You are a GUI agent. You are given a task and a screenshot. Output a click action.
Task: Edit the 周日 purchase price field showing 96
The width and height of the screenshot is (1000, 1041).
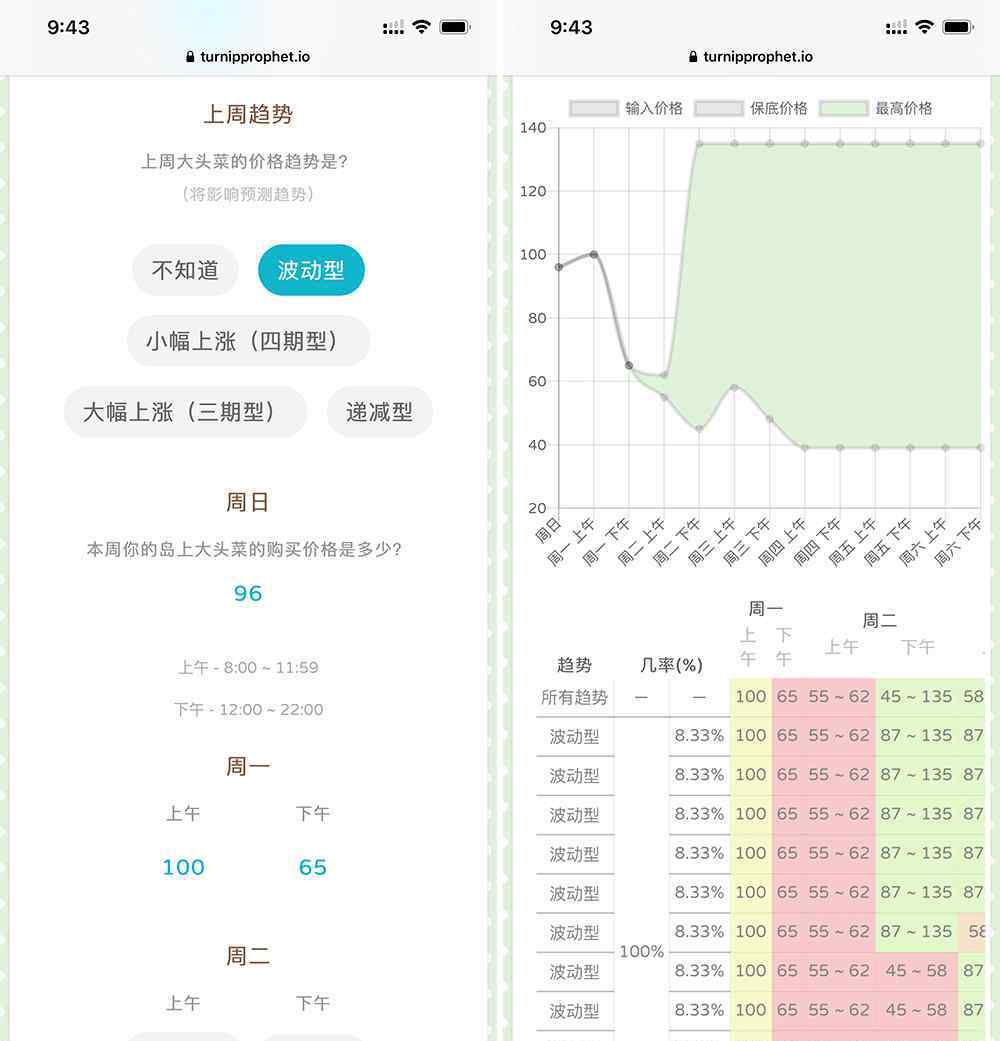[248, 593]
